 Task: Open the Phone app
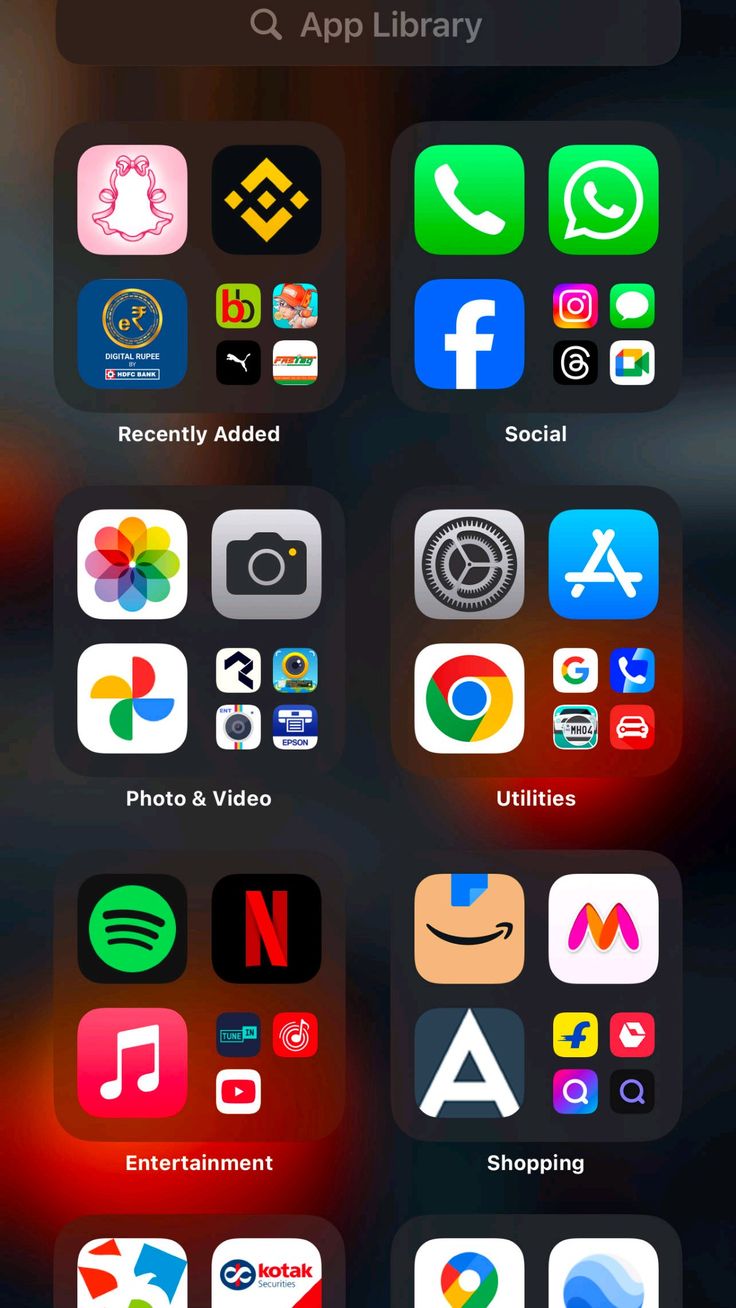[x=469, y=200]
